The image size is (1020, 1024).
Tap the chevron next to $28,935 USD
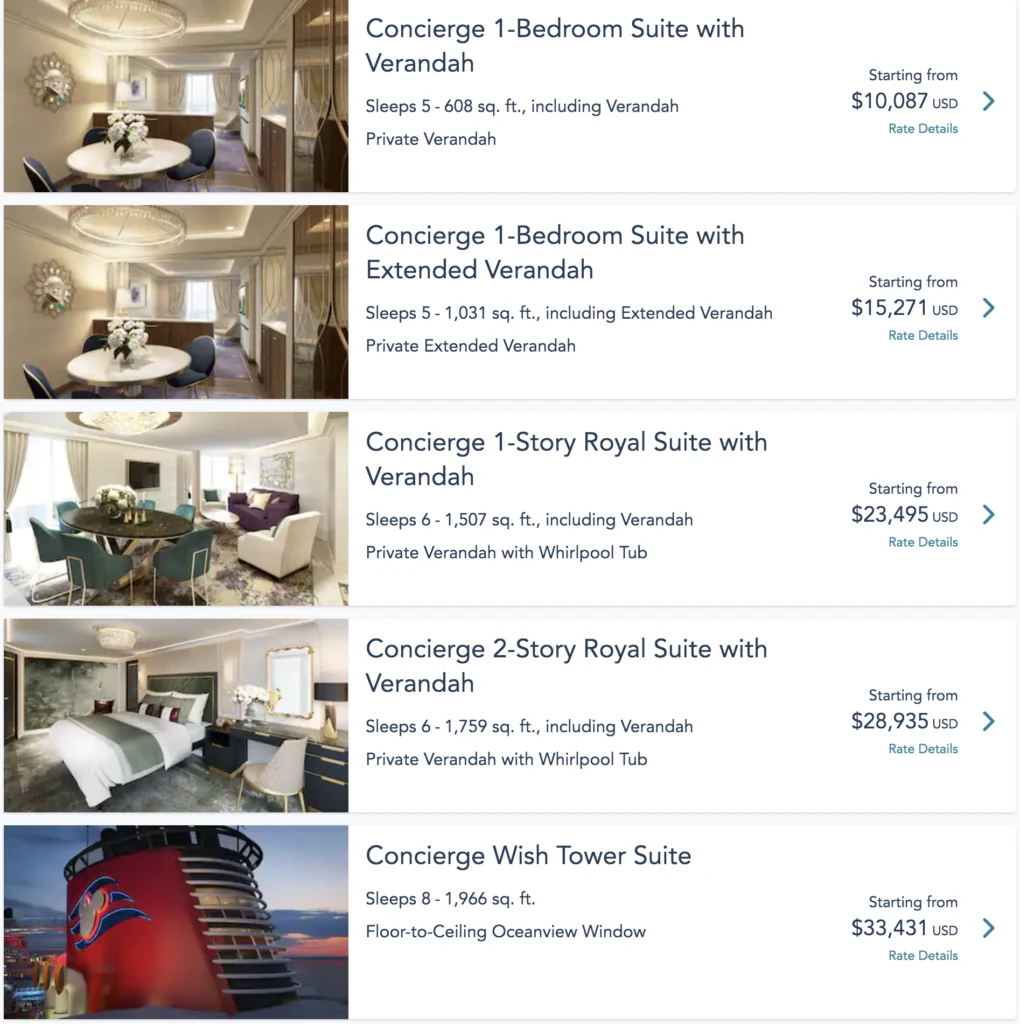(x=988, y=721)
